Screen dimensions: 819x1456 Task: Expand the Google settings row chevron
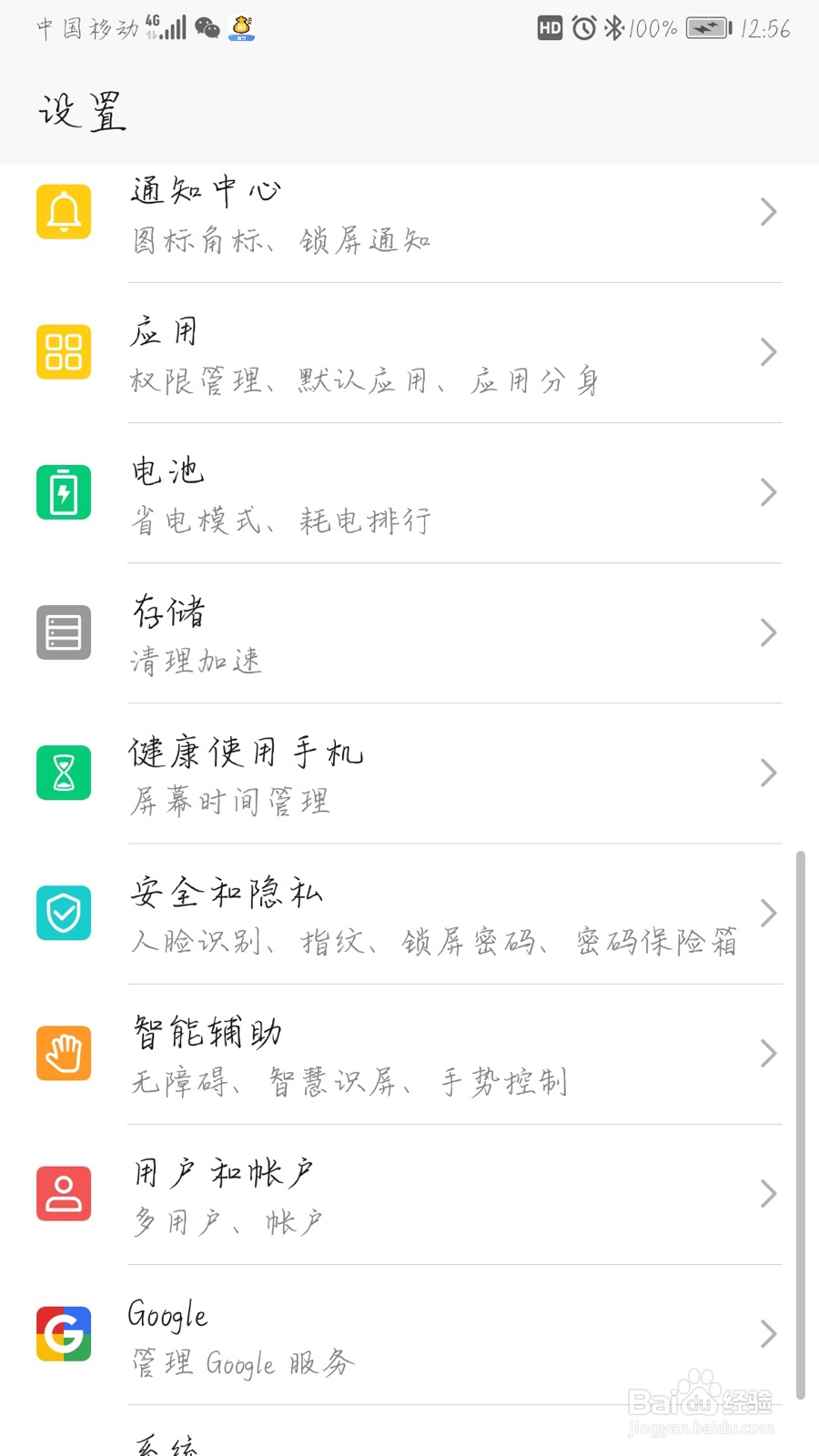point(769,1333)
